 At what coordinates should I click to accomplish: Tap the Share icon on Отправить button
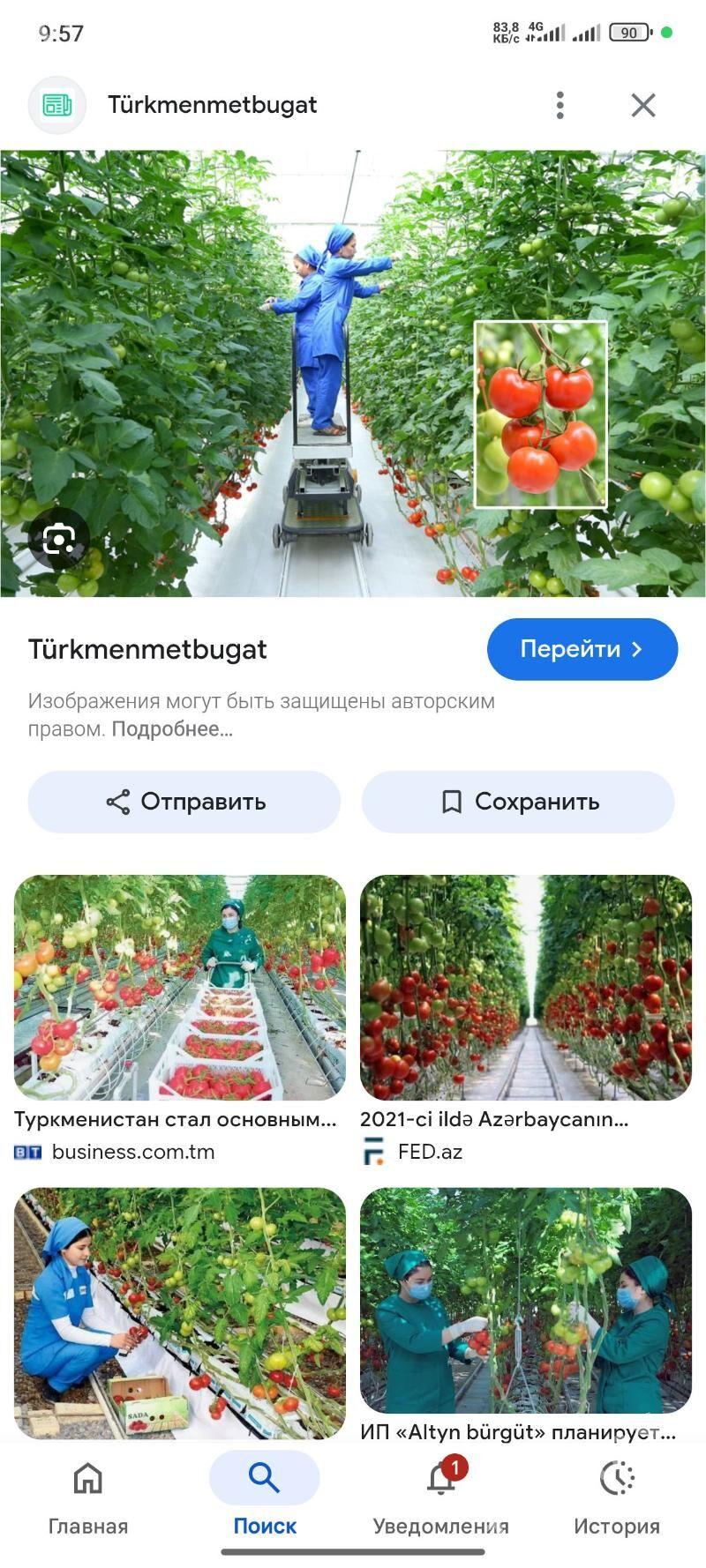pos(119,802)
